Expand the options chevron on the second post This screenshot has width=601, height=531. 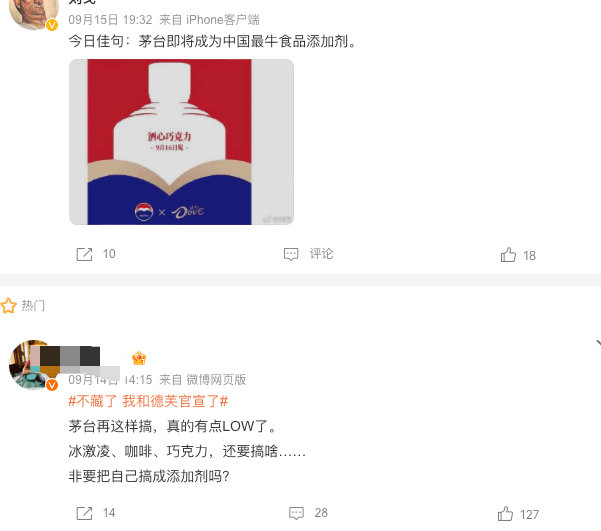click(597, 343)
